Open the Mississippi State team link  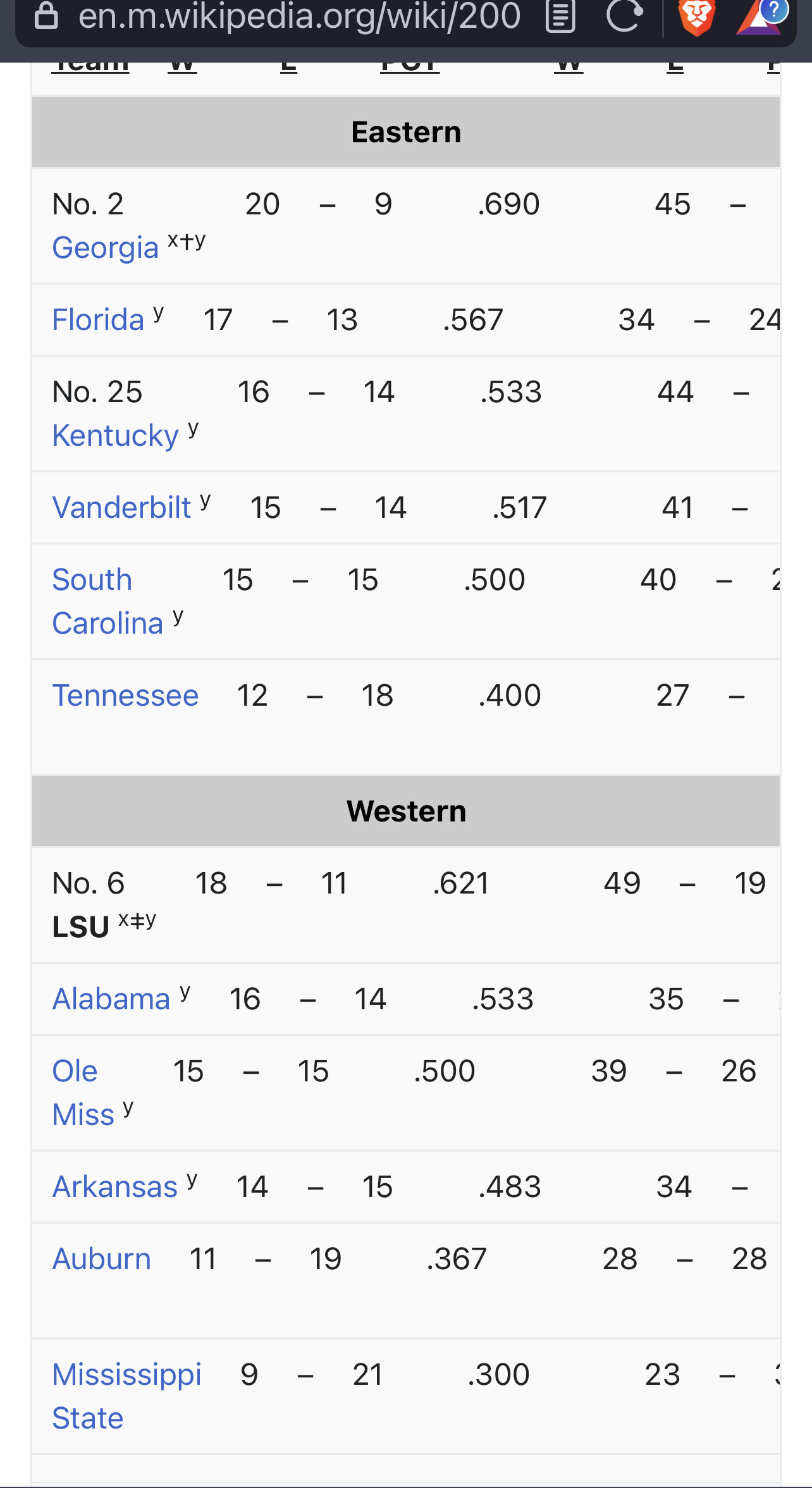[126, 1396]
